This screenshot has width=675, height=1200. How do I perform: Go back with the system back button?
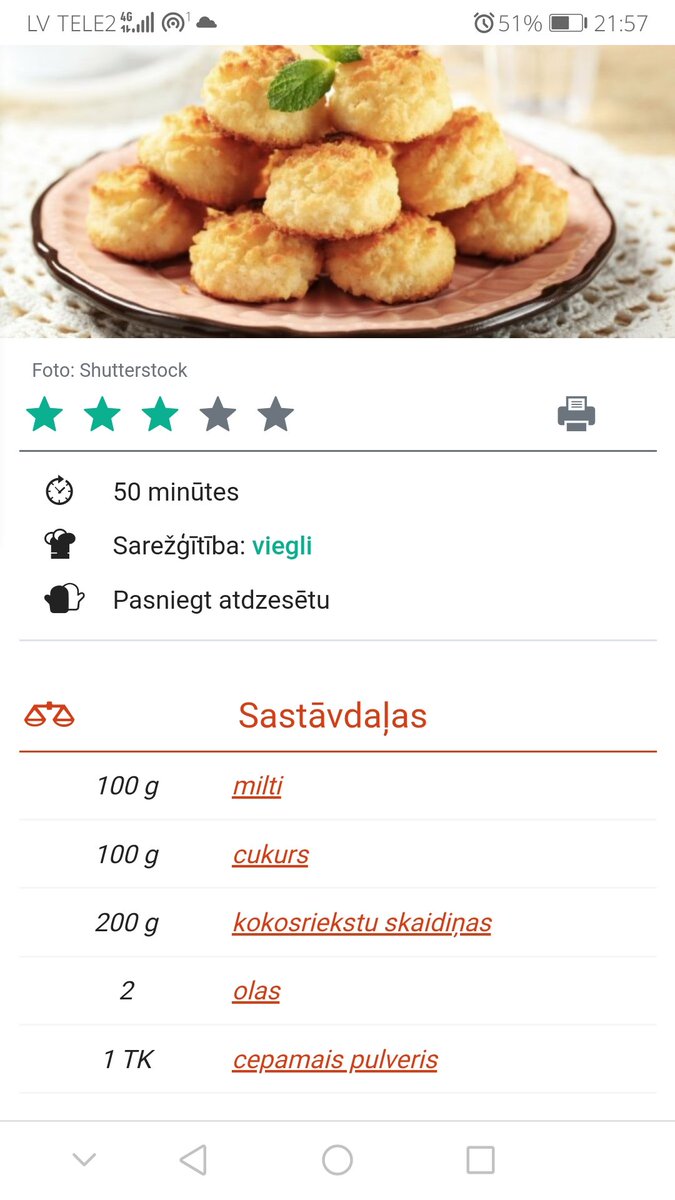tap(193, 1160)
